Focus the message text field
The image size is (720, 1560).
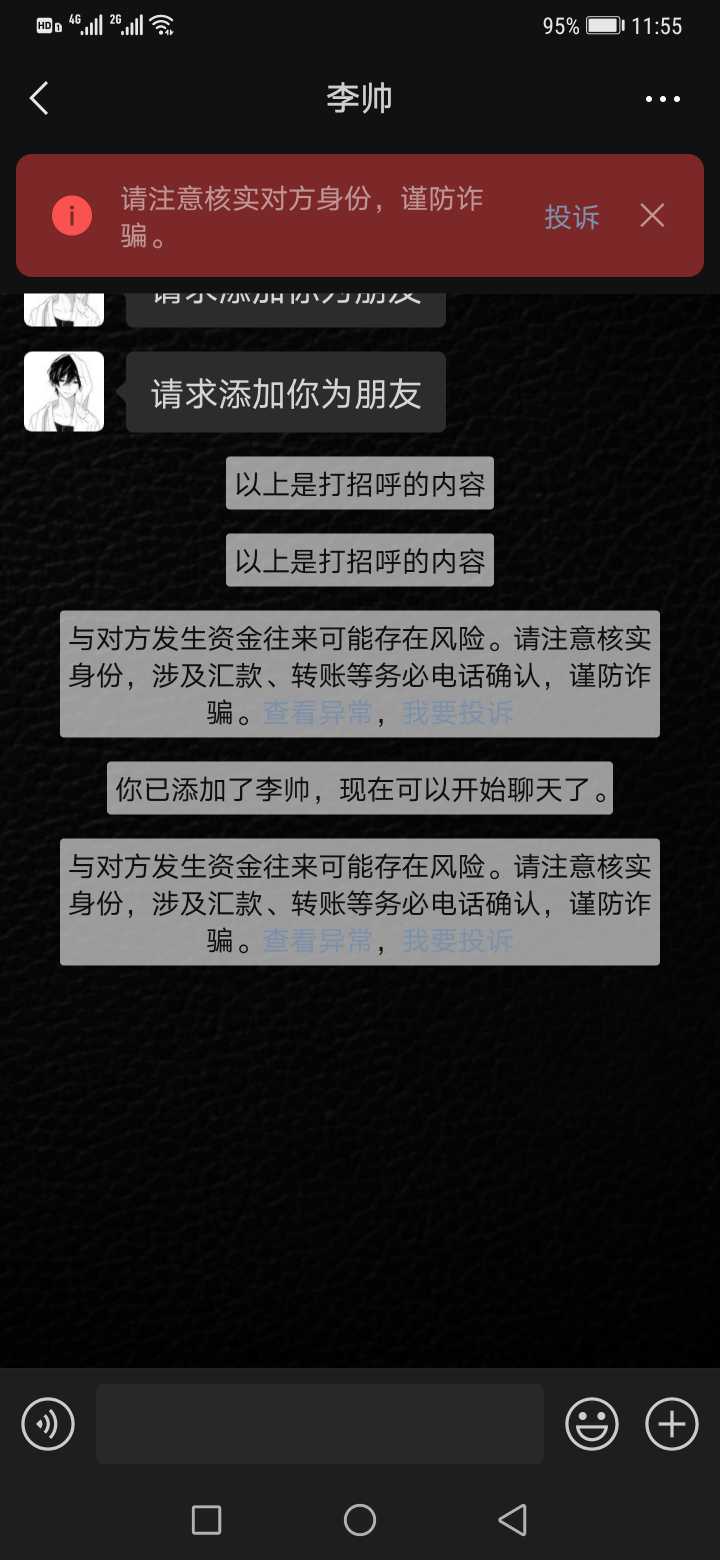tap(320, 1423)
